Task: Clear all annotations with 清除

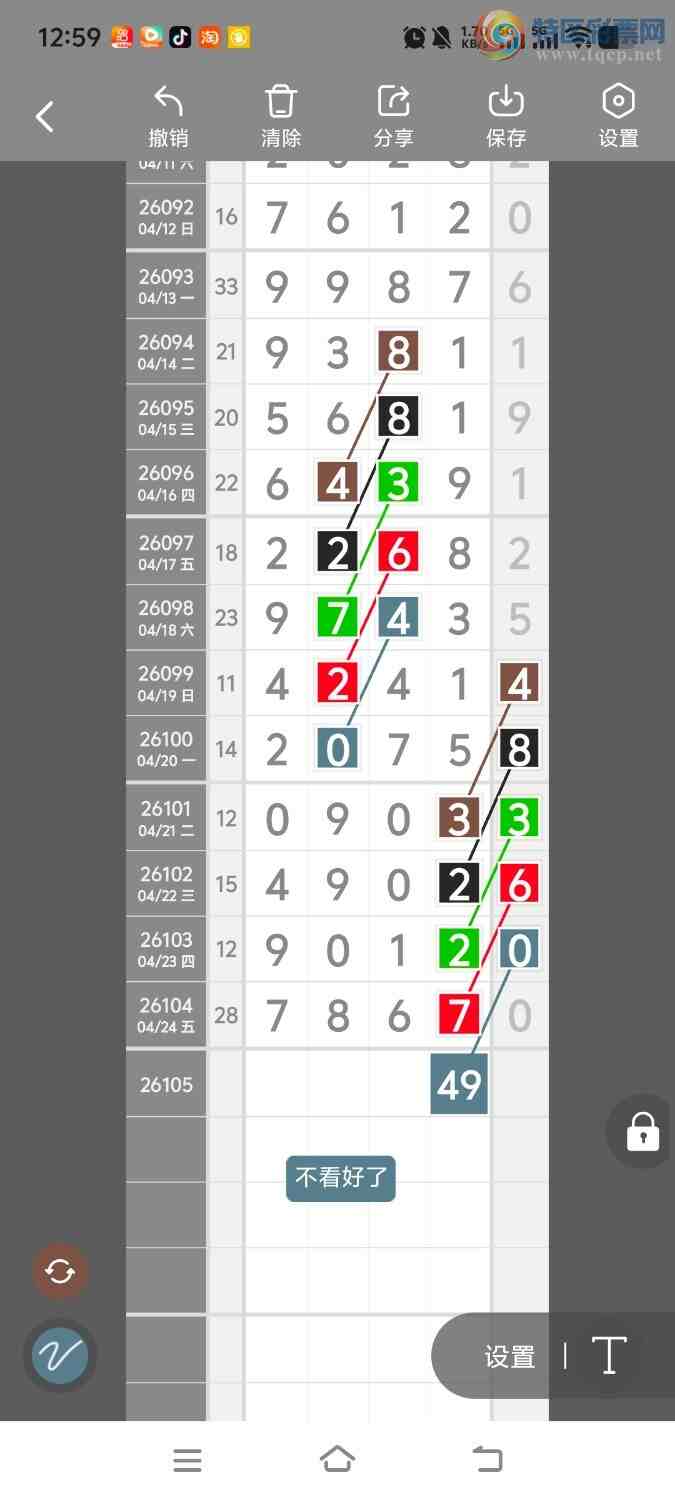Action: (281, 116)
